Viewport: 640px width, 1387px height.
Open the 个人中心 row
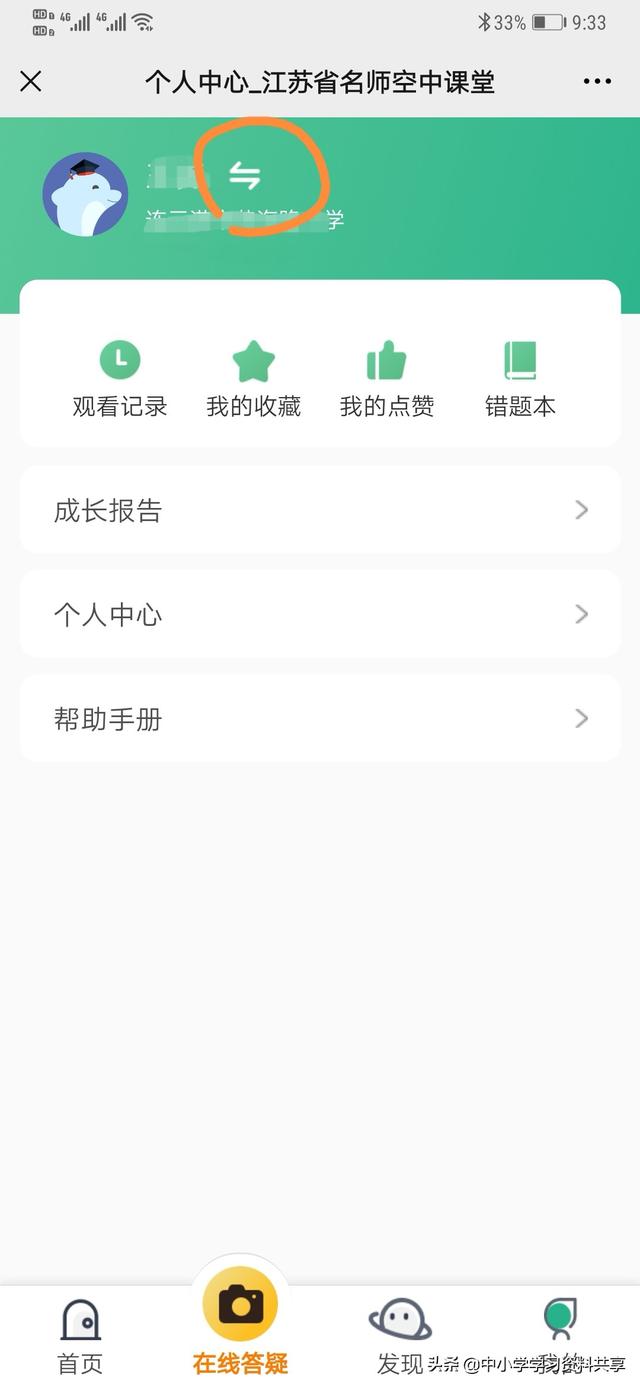(320, 614)
